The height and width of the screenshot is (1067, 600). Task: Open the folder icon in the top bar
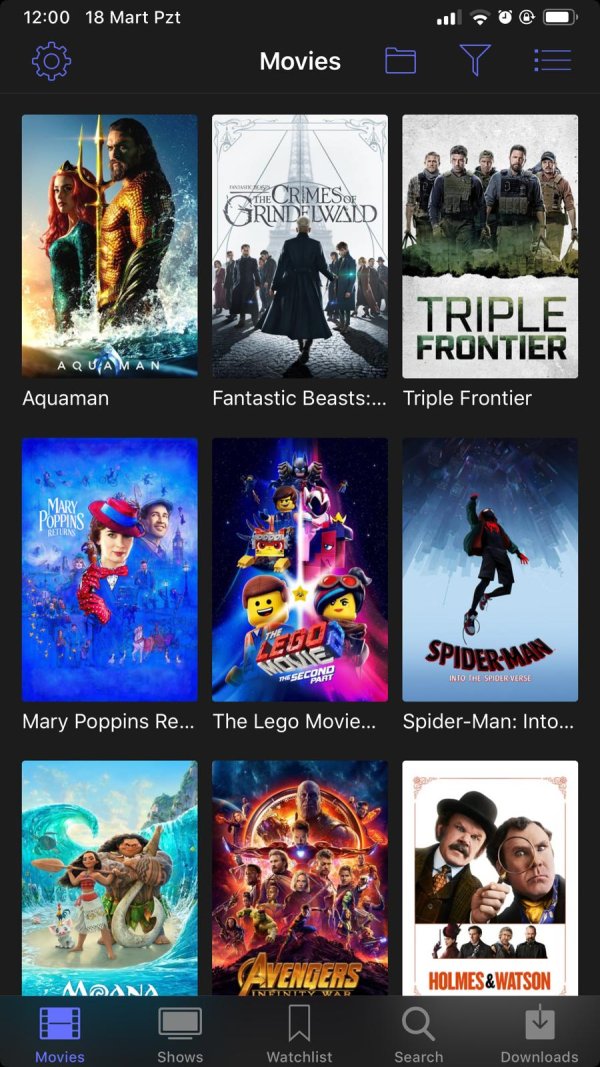point(400,61)
